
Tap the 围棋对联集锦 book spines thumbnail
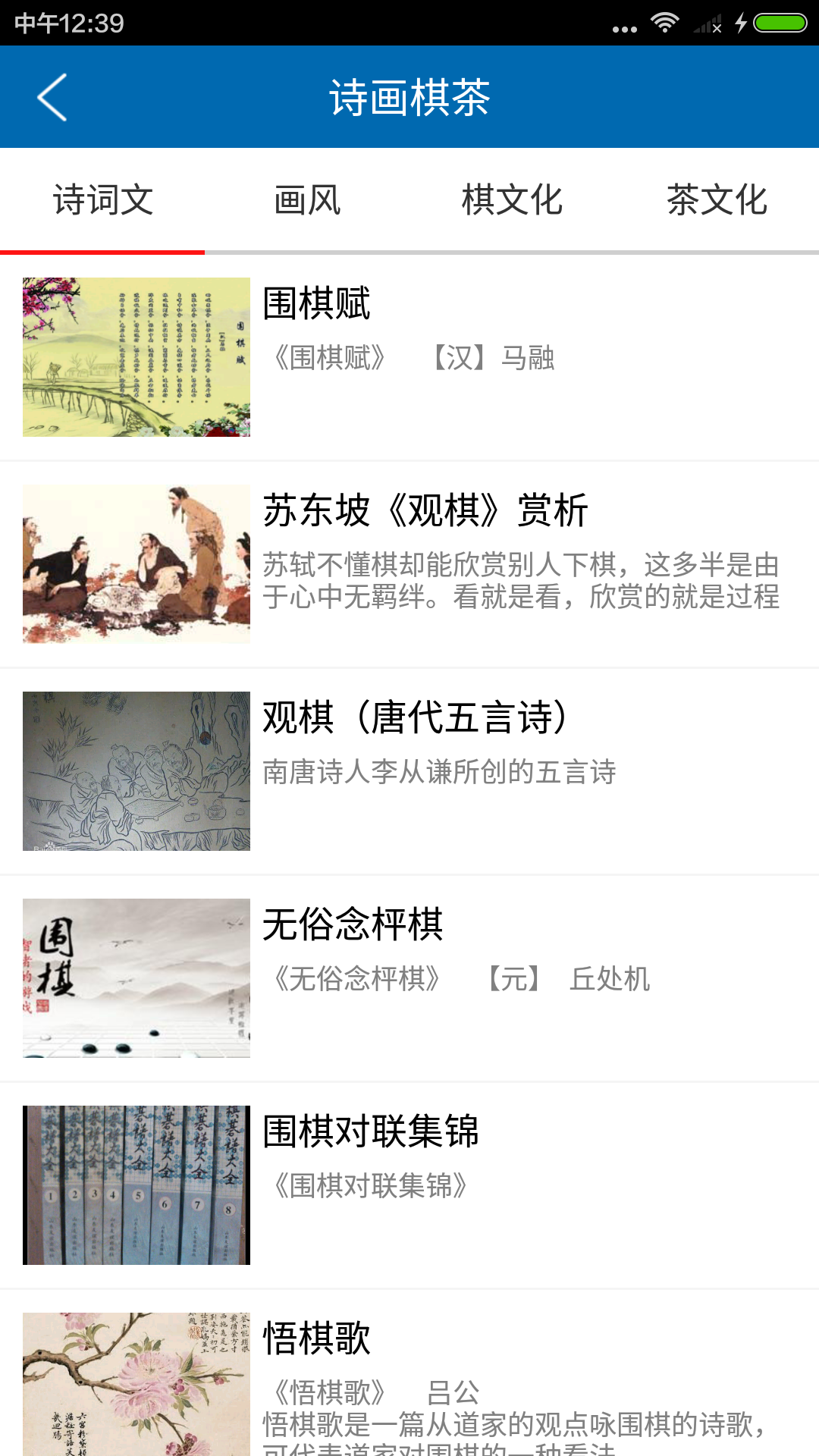(136, 1185)
